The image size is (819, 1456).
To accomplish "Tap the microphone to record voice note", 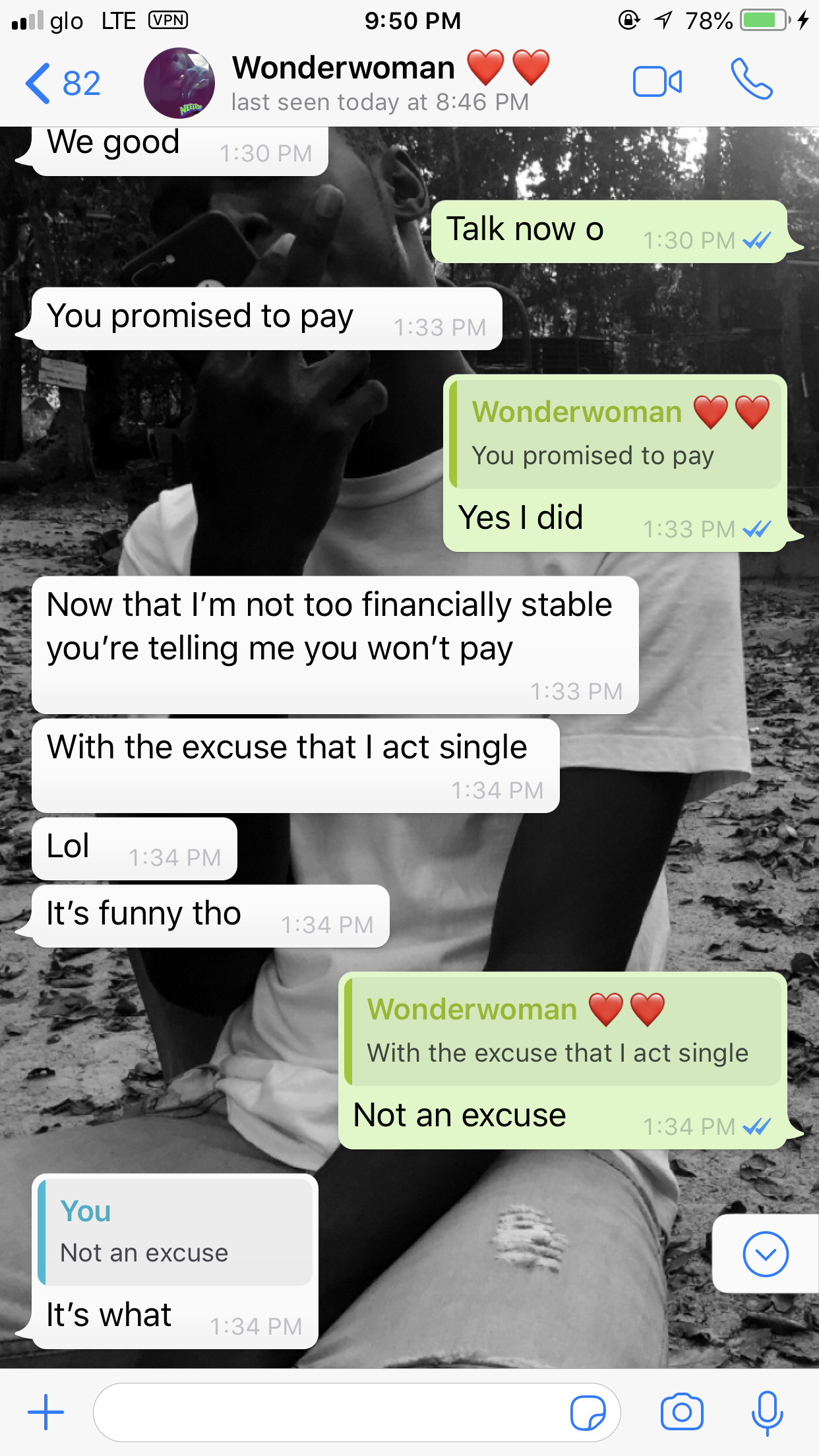I will pyautogui.click(x=767, y=1412).
